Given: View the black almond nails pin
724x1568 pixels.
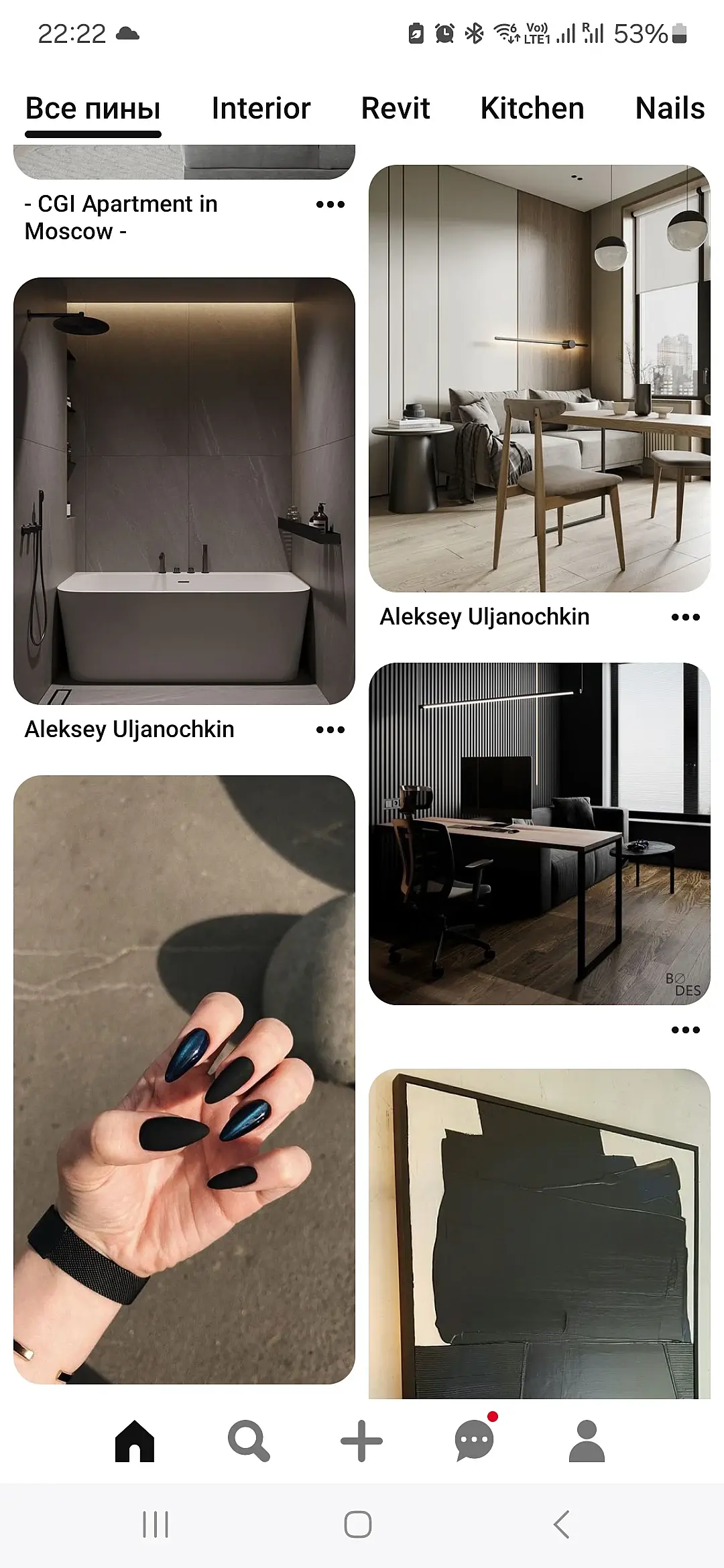Looking at the screenshot, I should (184, 1079).
